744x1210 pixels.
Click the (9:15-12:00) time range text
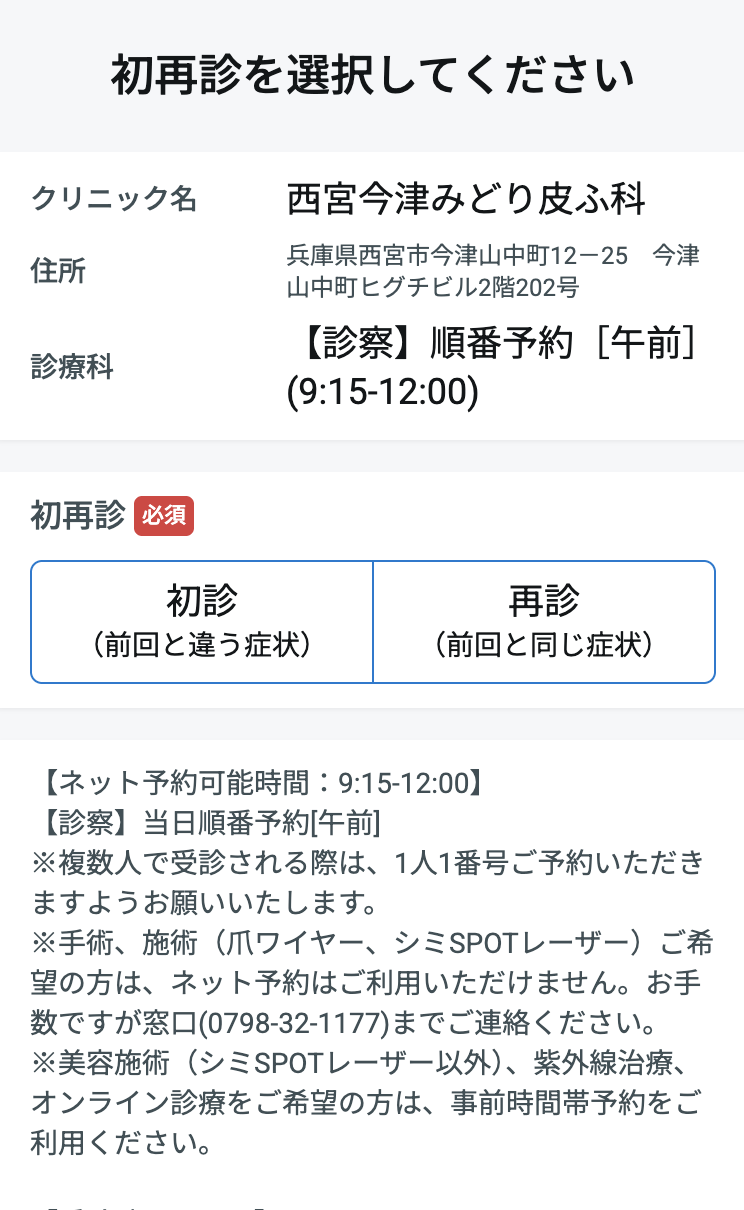click(380, 393)
